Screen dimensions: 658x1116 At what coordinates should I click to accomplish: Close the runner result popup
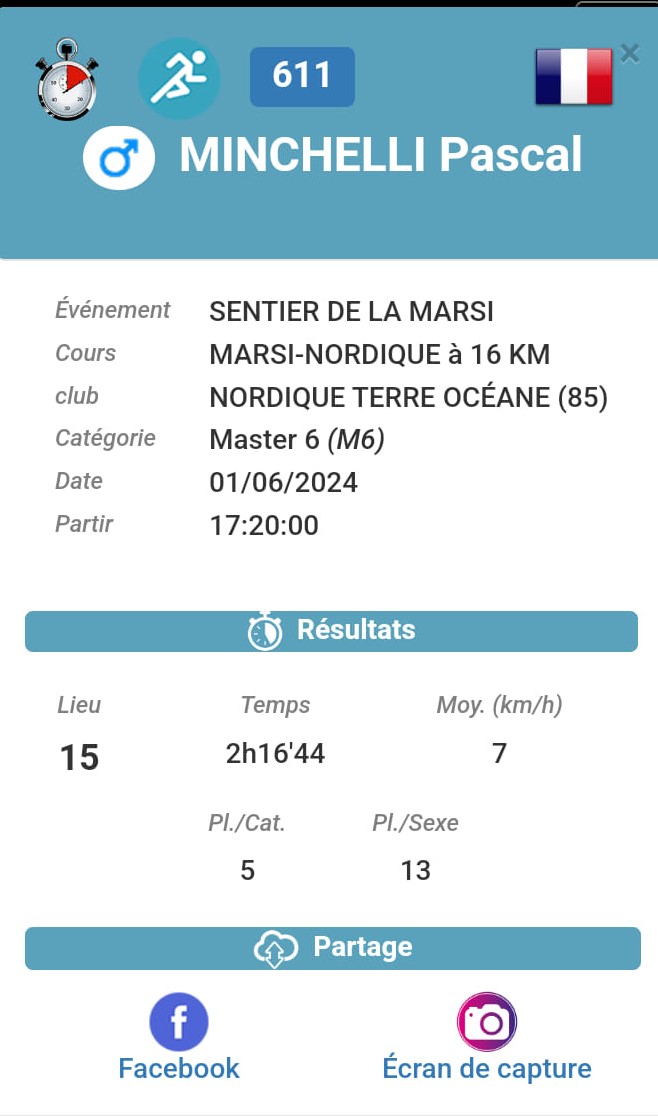[x=629, y=53]
